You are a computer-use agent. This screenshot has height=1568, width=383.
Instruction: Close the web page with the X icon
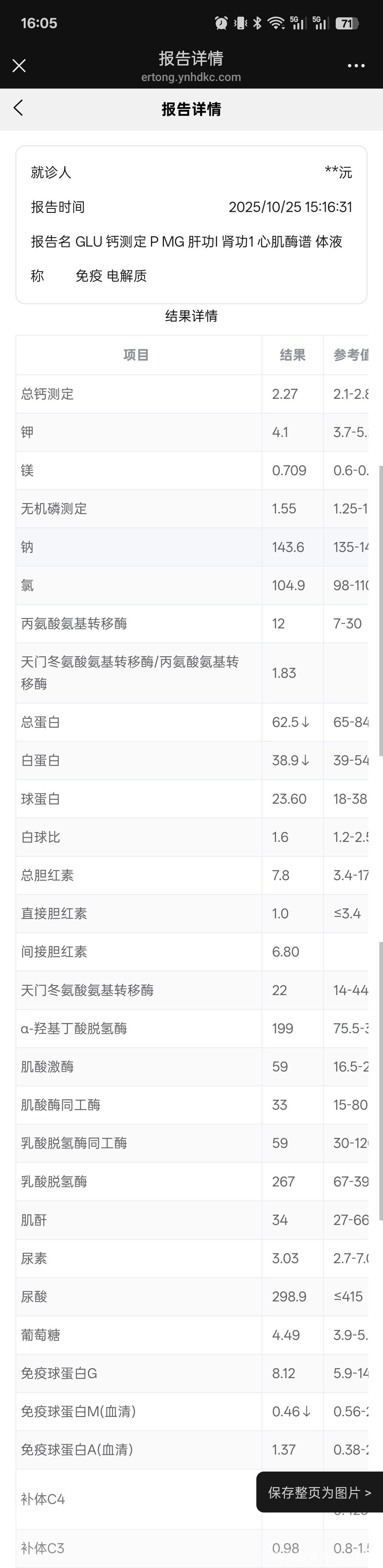click(19, 66)
